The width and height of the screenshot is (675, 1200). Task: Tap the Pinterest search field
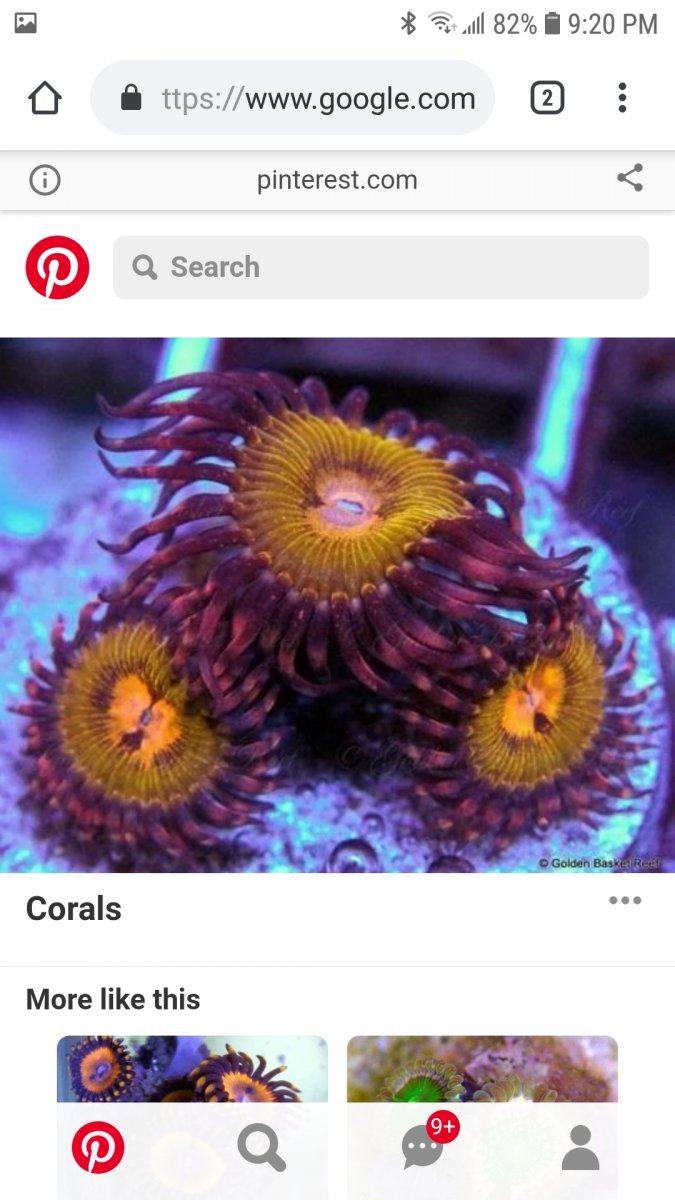pyautogui.click(x=380, y=267)
